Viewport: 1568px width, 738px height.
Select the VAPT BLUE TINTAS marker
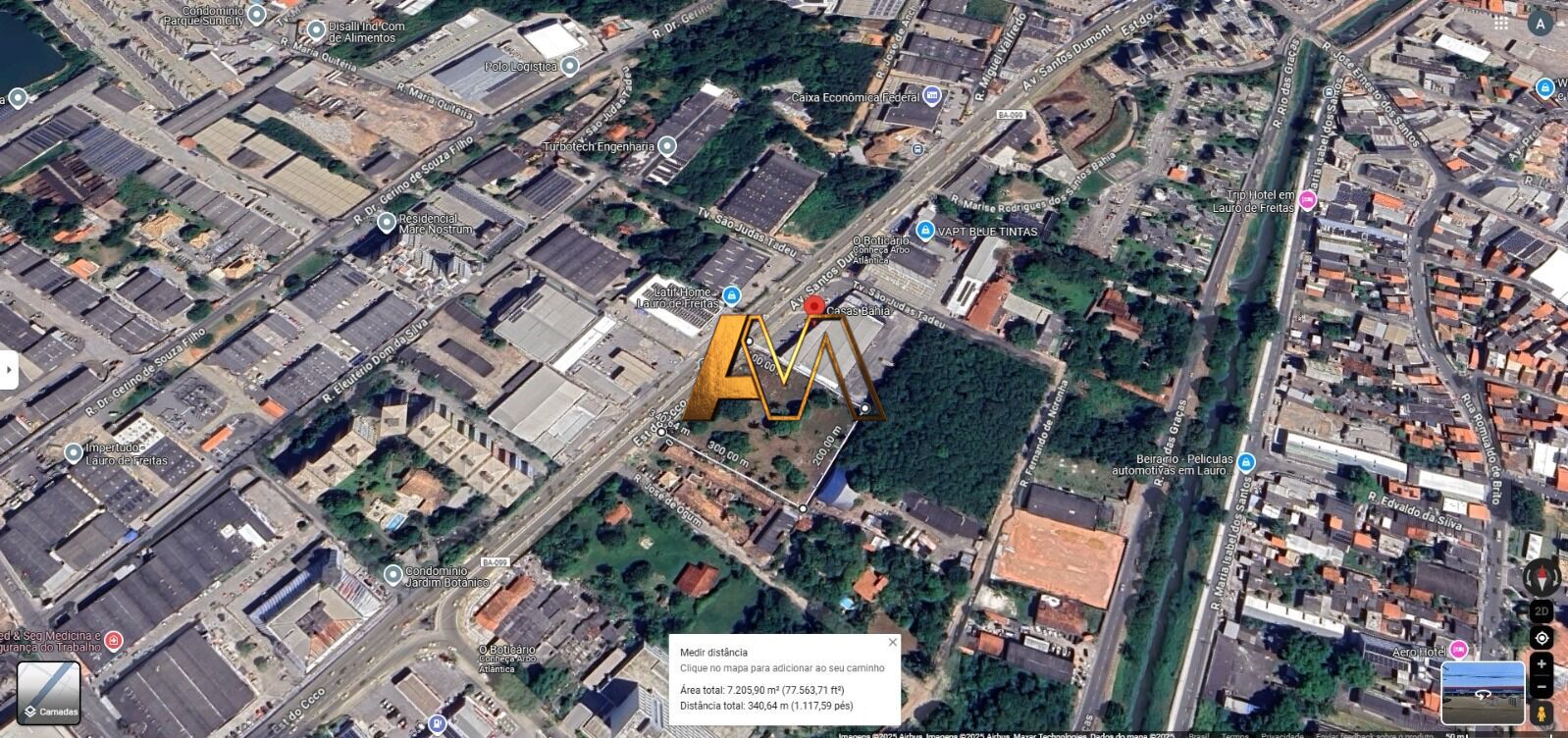coord(924,231)
